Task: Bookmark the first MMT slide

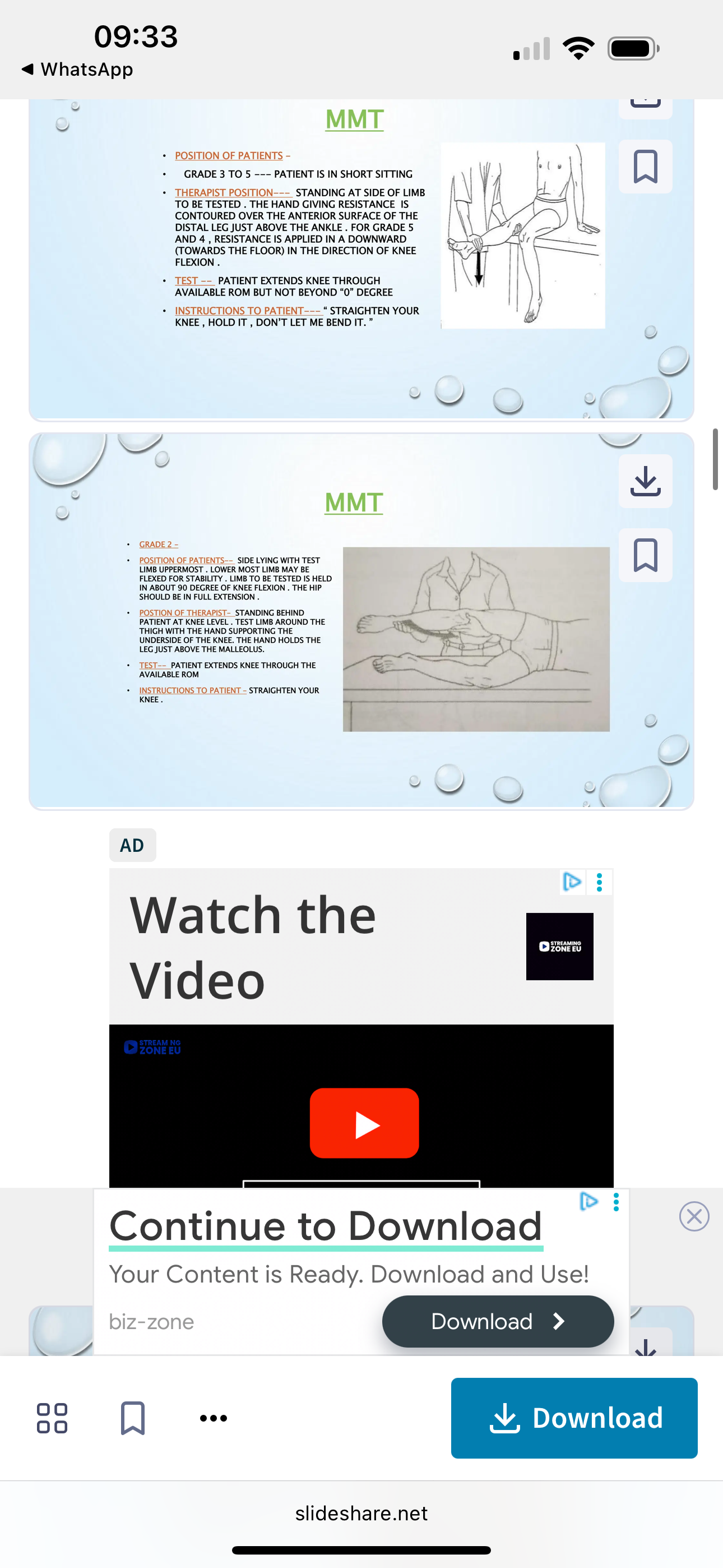Action: point(645,166)
